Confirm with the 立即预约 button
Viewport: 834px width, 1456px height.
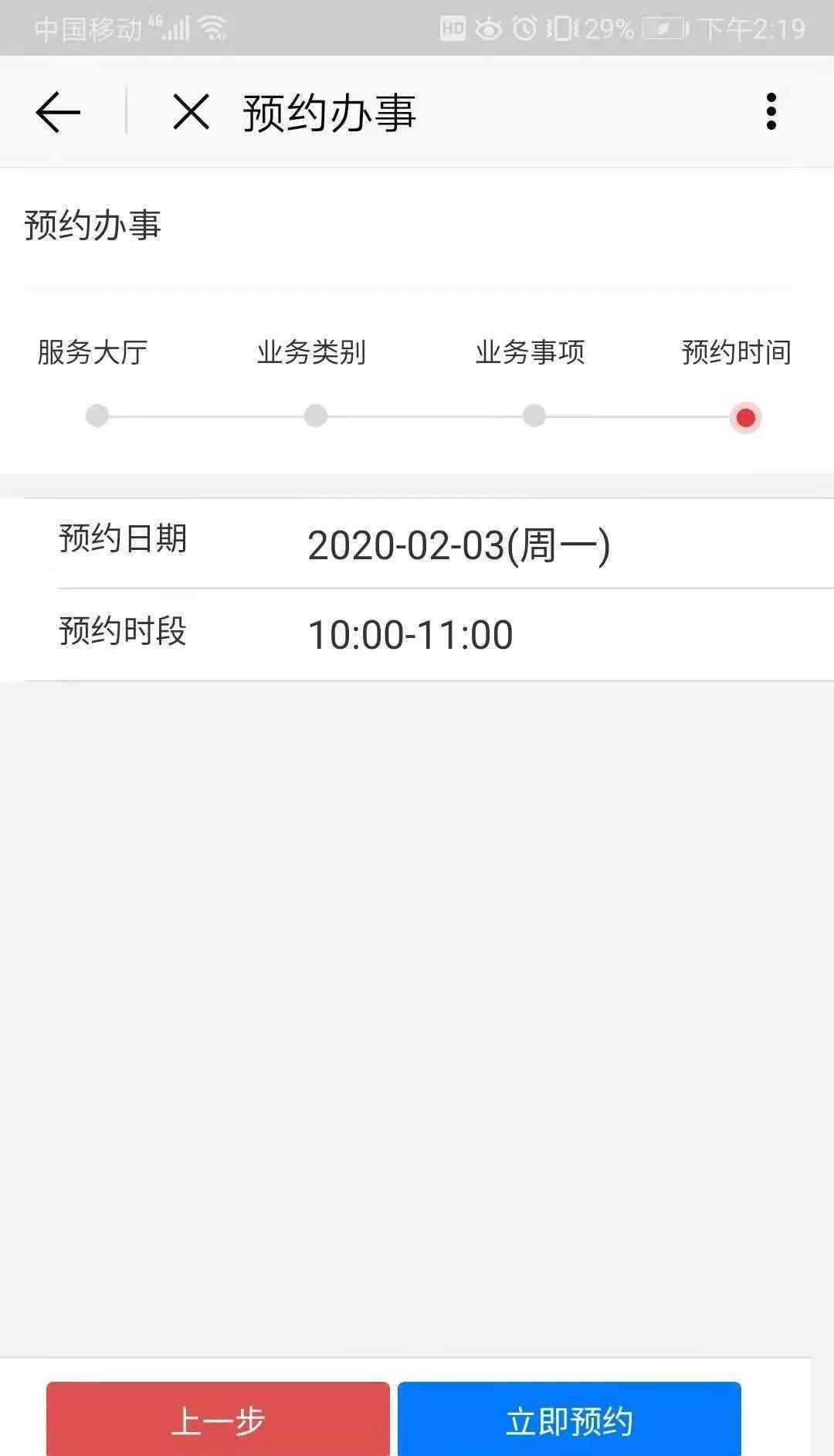click(569, 1420)
